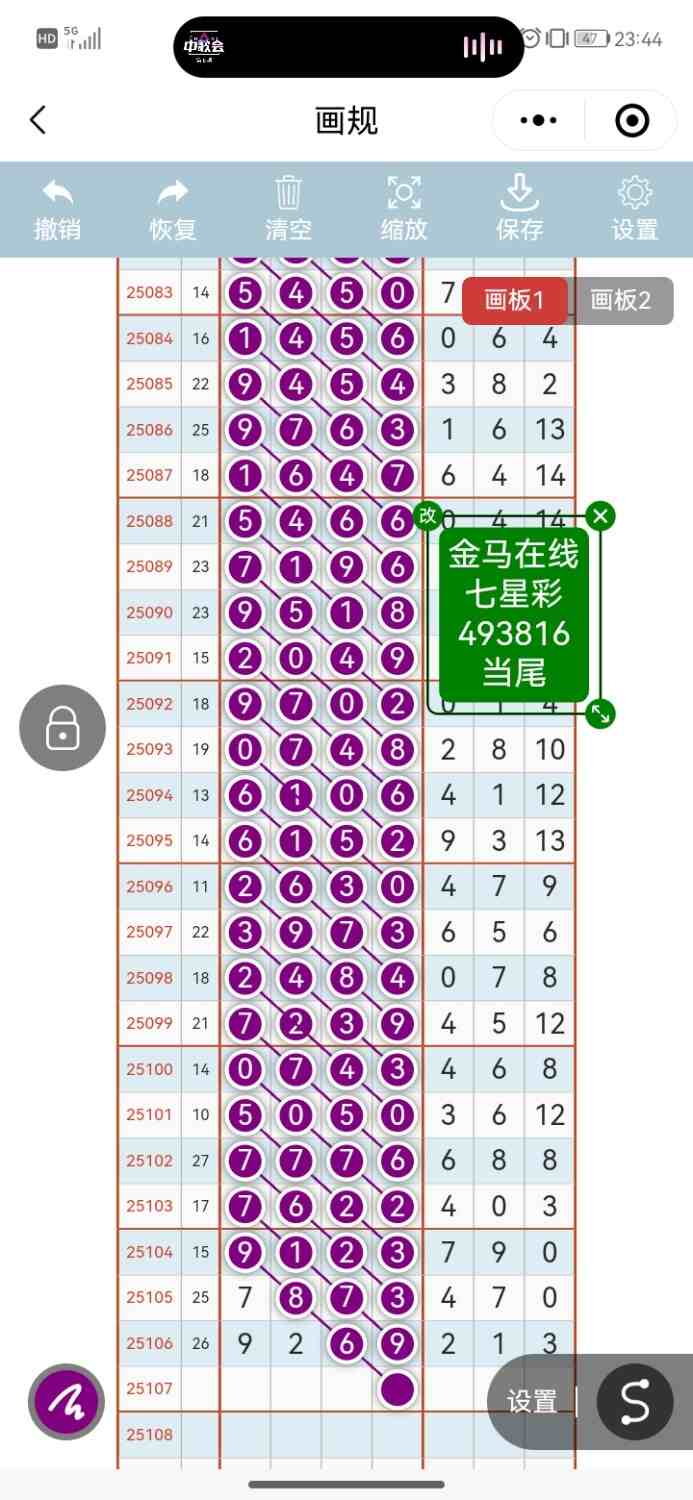Viewport: 693px width, 1500px height.
Task: Switch to 画板2
Action: point(621,300)
